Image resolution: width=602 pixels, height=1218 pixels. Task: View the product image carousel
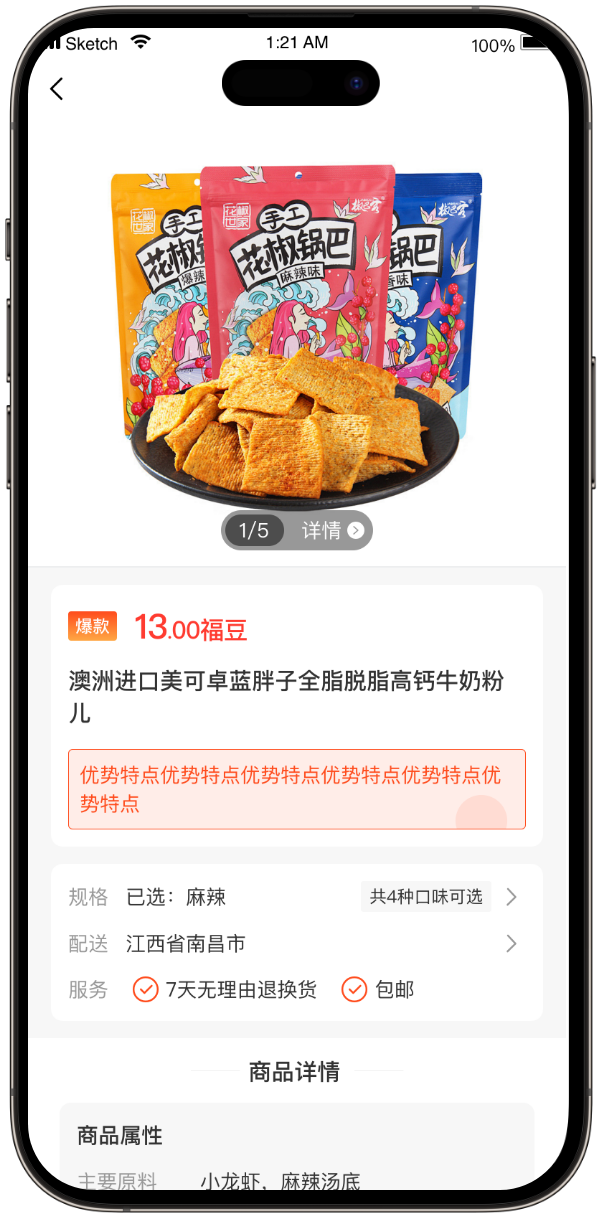pos(297,330)
